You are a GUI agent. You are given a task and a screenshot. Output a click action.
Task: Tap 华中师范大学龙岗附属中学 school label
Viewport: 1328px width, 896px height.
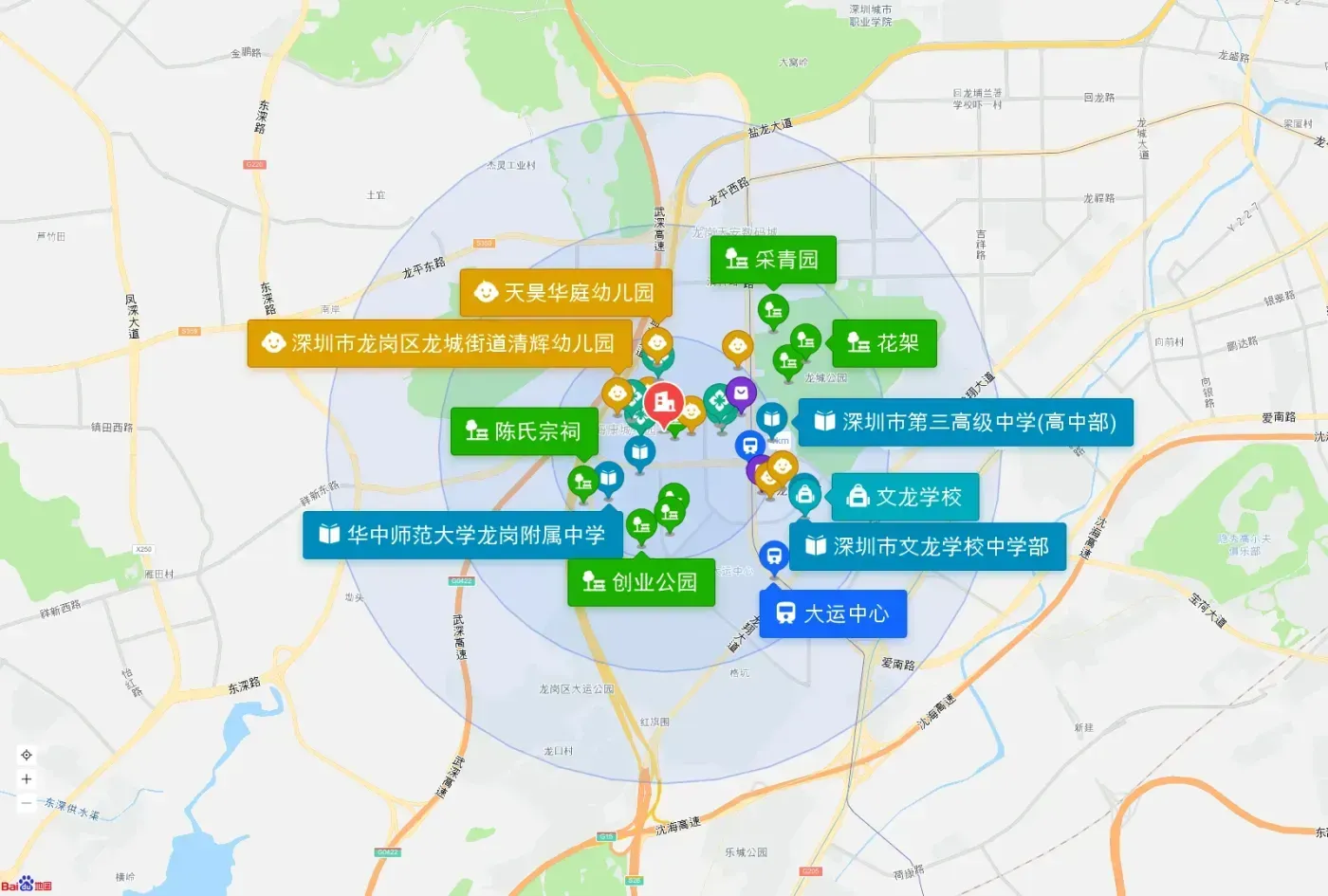463,535
